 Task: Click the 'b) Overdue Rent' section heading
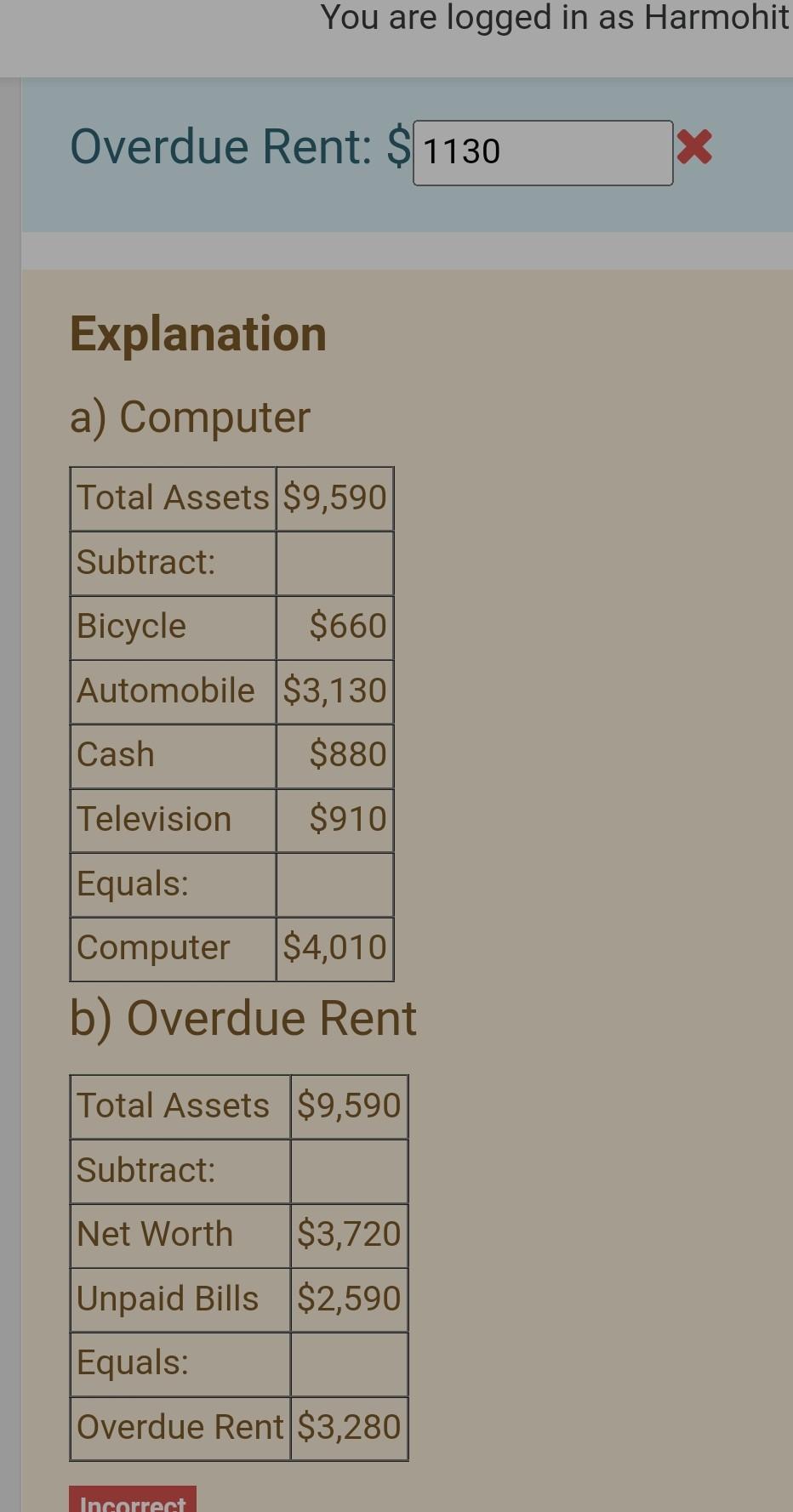243,1017
